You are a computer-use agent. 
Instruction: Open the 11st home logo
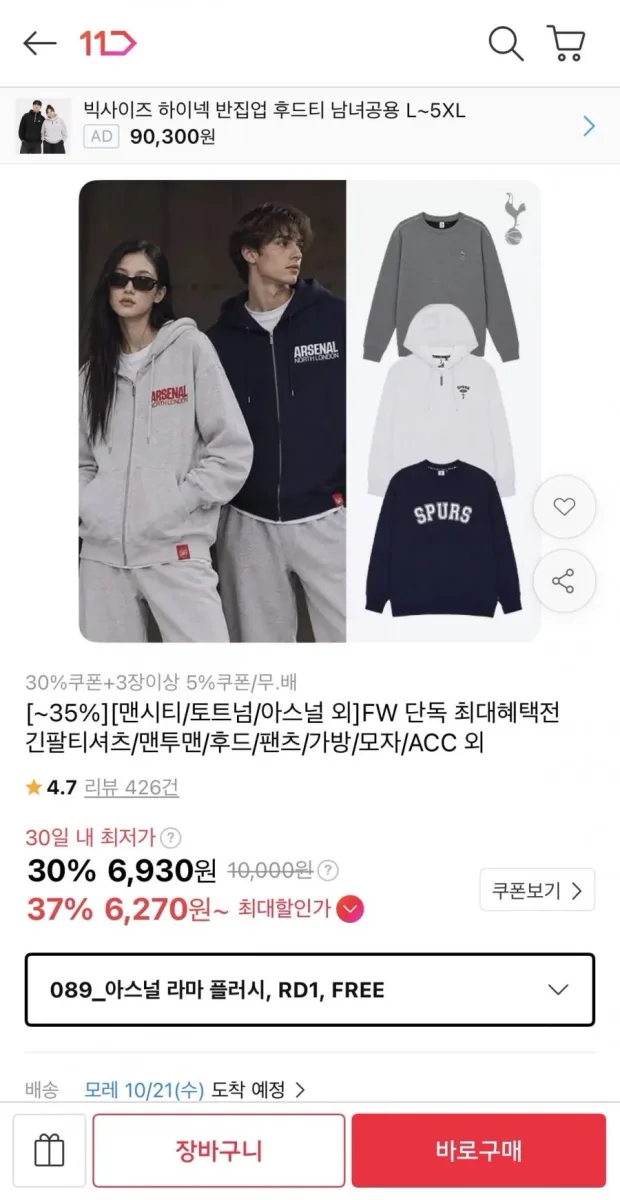click(x=108, y=43)
